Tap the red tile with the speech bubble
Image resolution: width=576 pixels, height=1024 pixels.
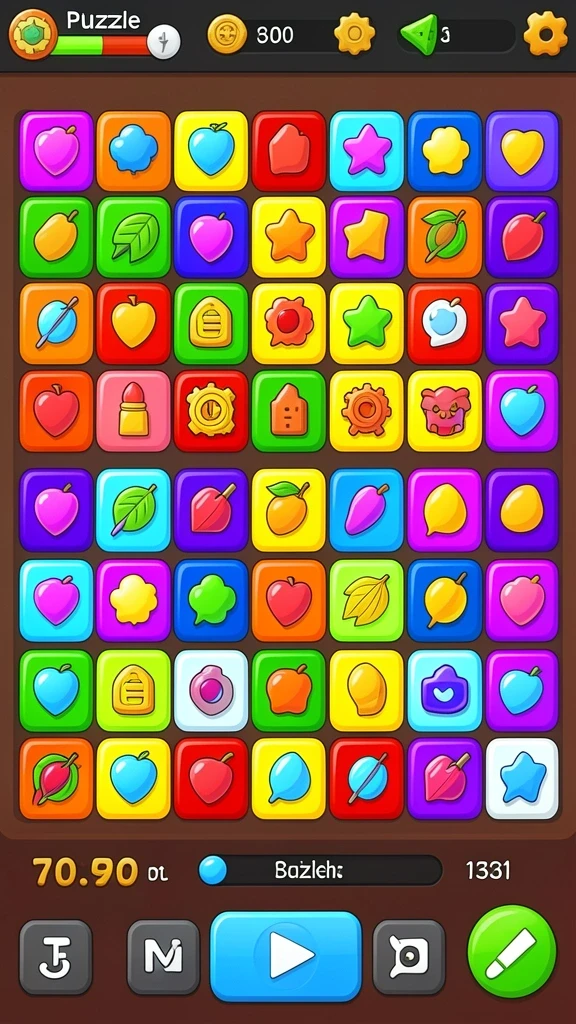coord(444,323)
